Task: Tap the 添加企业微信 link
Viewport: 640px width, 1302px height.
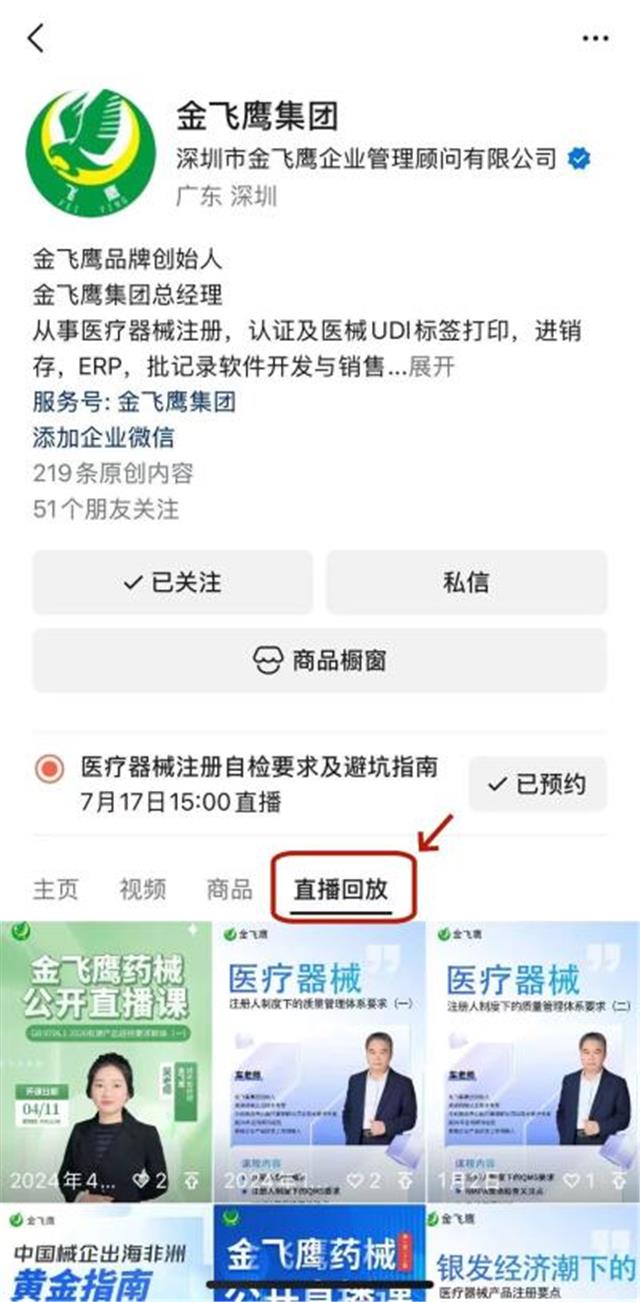Action: point(103,437)
